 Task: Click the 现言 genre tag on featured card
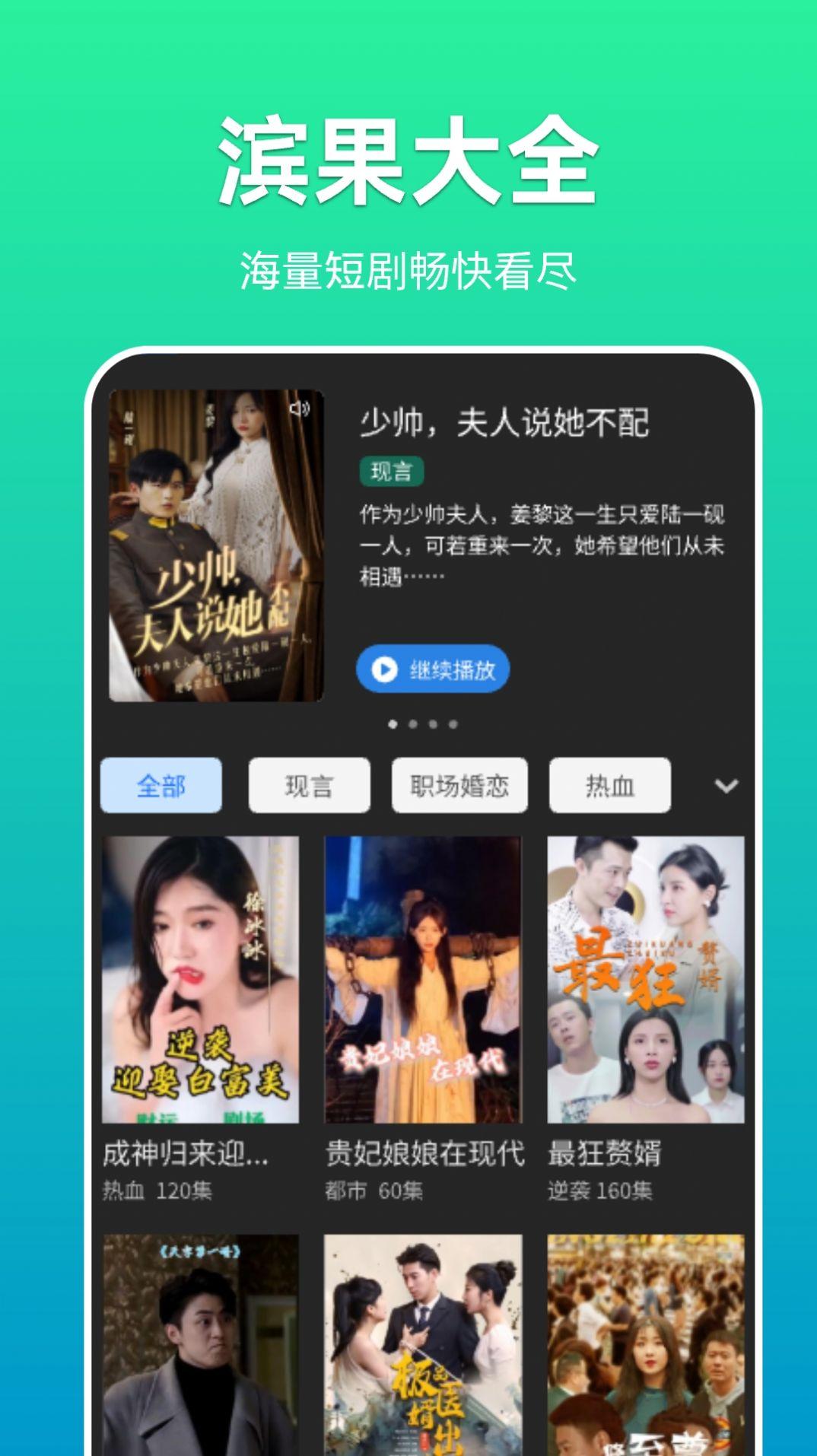(392, 472)
